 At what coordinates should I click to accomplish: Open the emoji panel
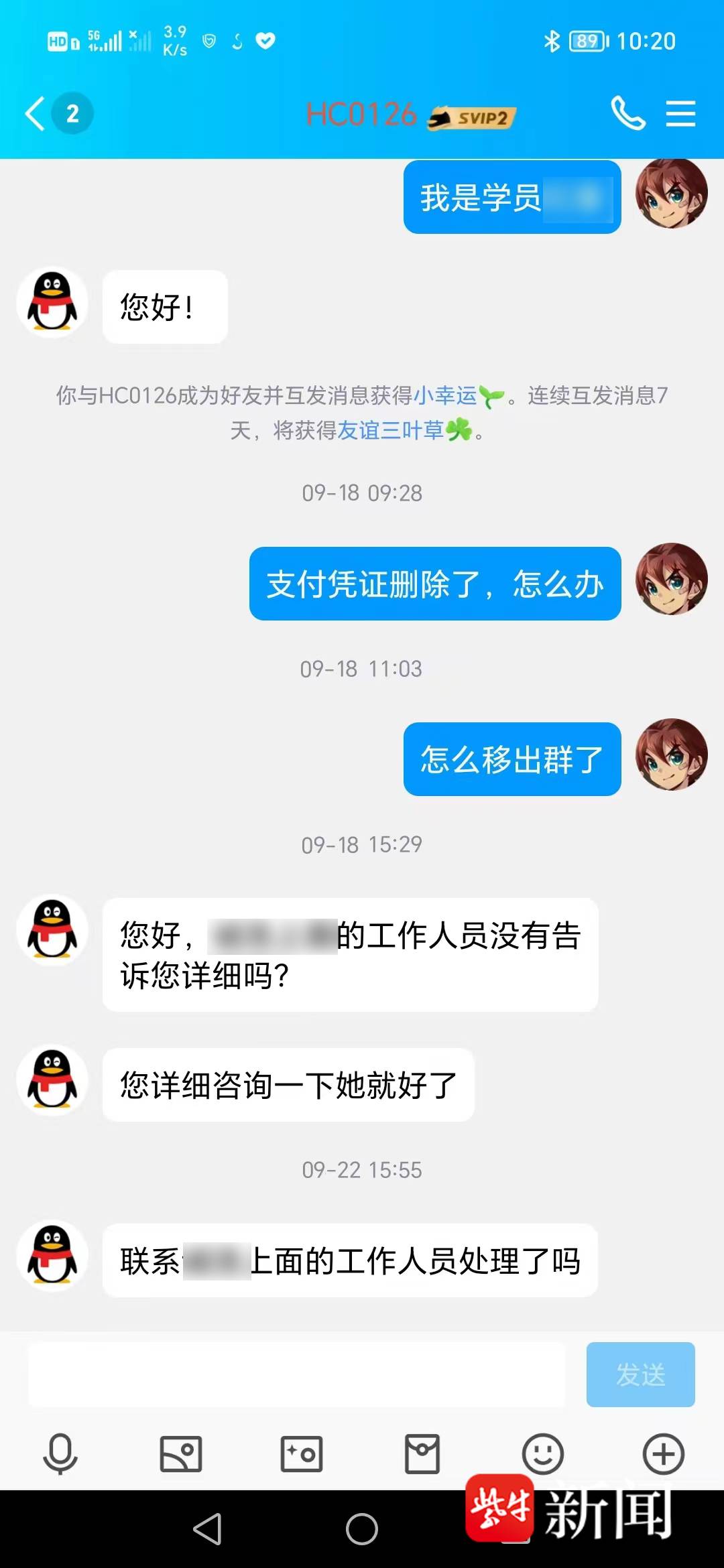coord(543,1453)
